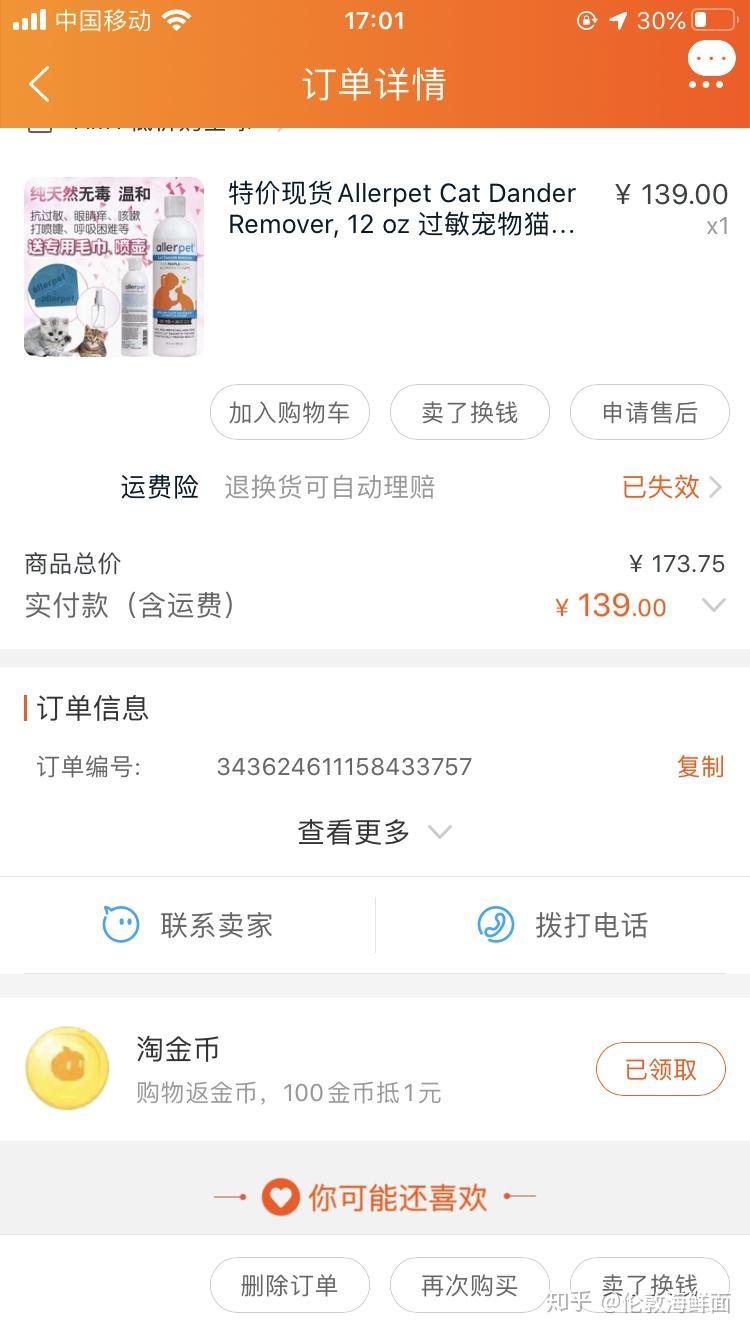The height and width of the screenshot is (1334, 750).
Task: Buy again with 再次购买
Action: click(470, 1285)
